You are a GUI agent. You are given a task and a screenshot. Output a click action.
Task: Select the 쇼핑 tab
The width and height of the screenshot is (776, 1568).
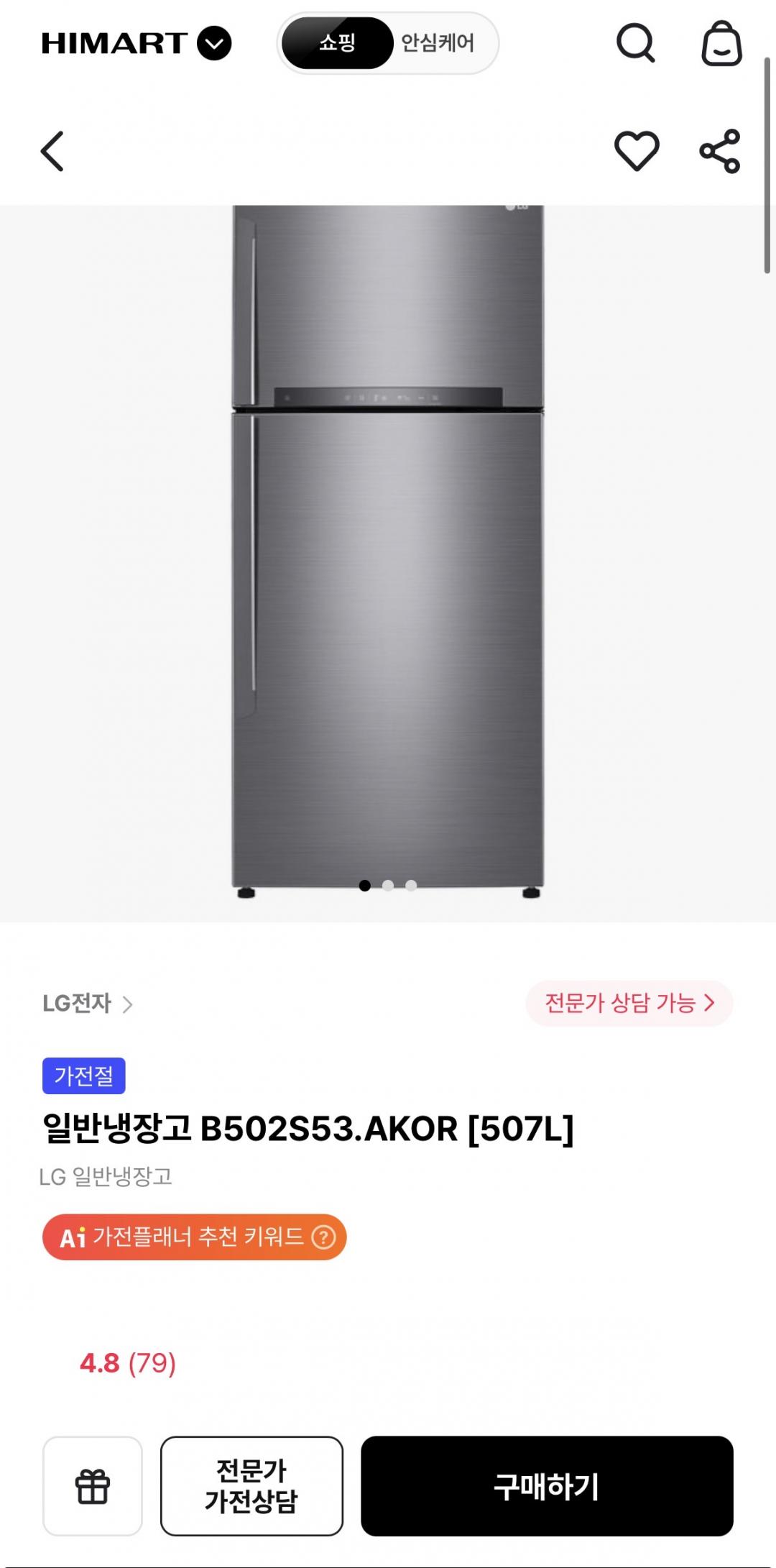point(337,43)
